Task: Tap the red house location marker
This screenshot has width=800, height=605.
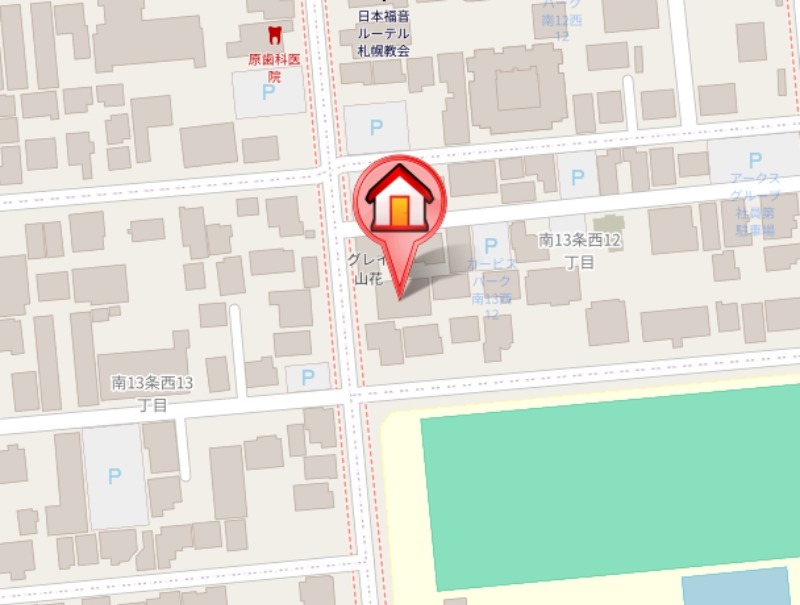Action: [400, 201]
